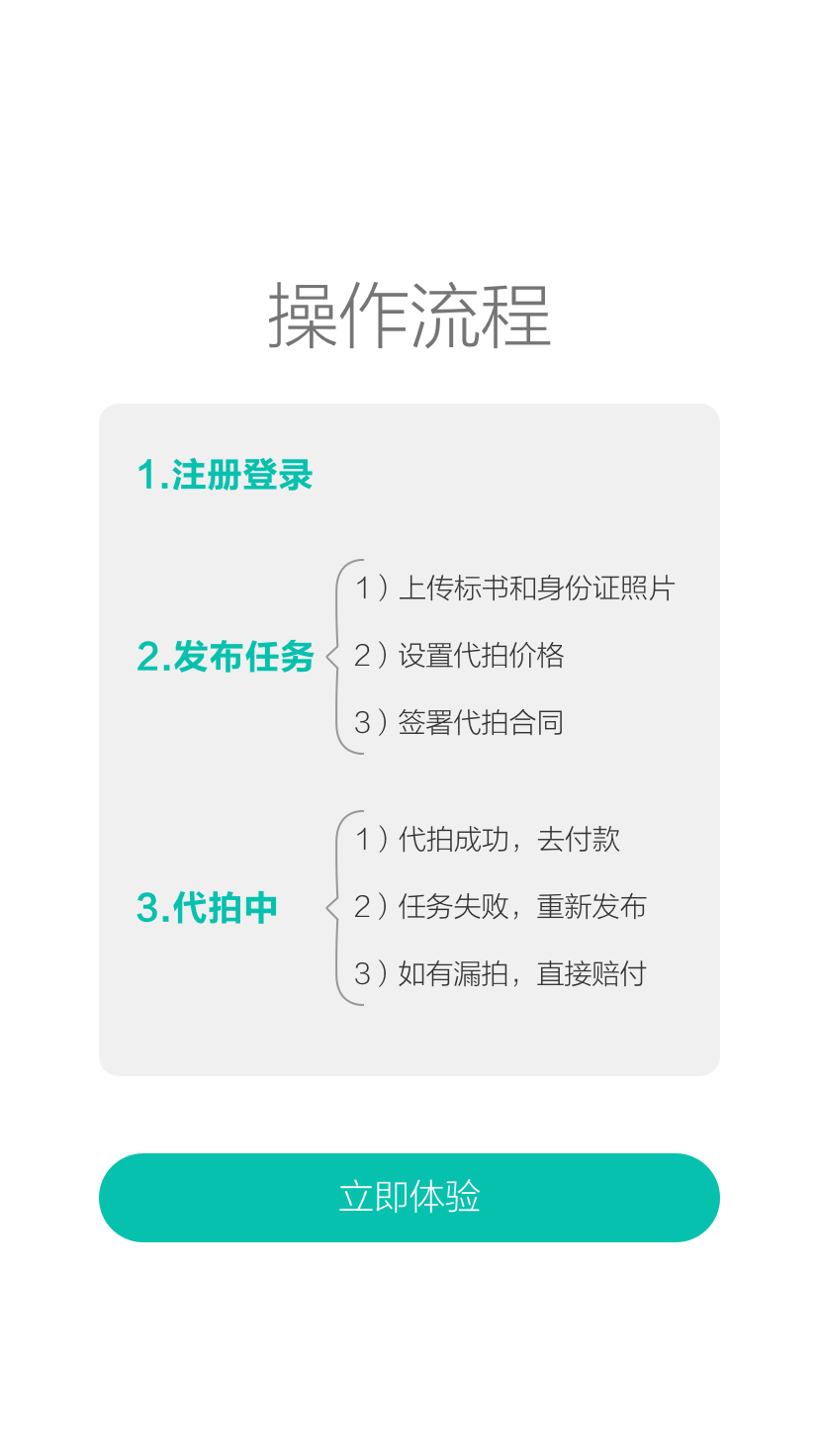The image size is (819, 1456).
Task: Tap the 立即体验 button
Action: 409,1197
